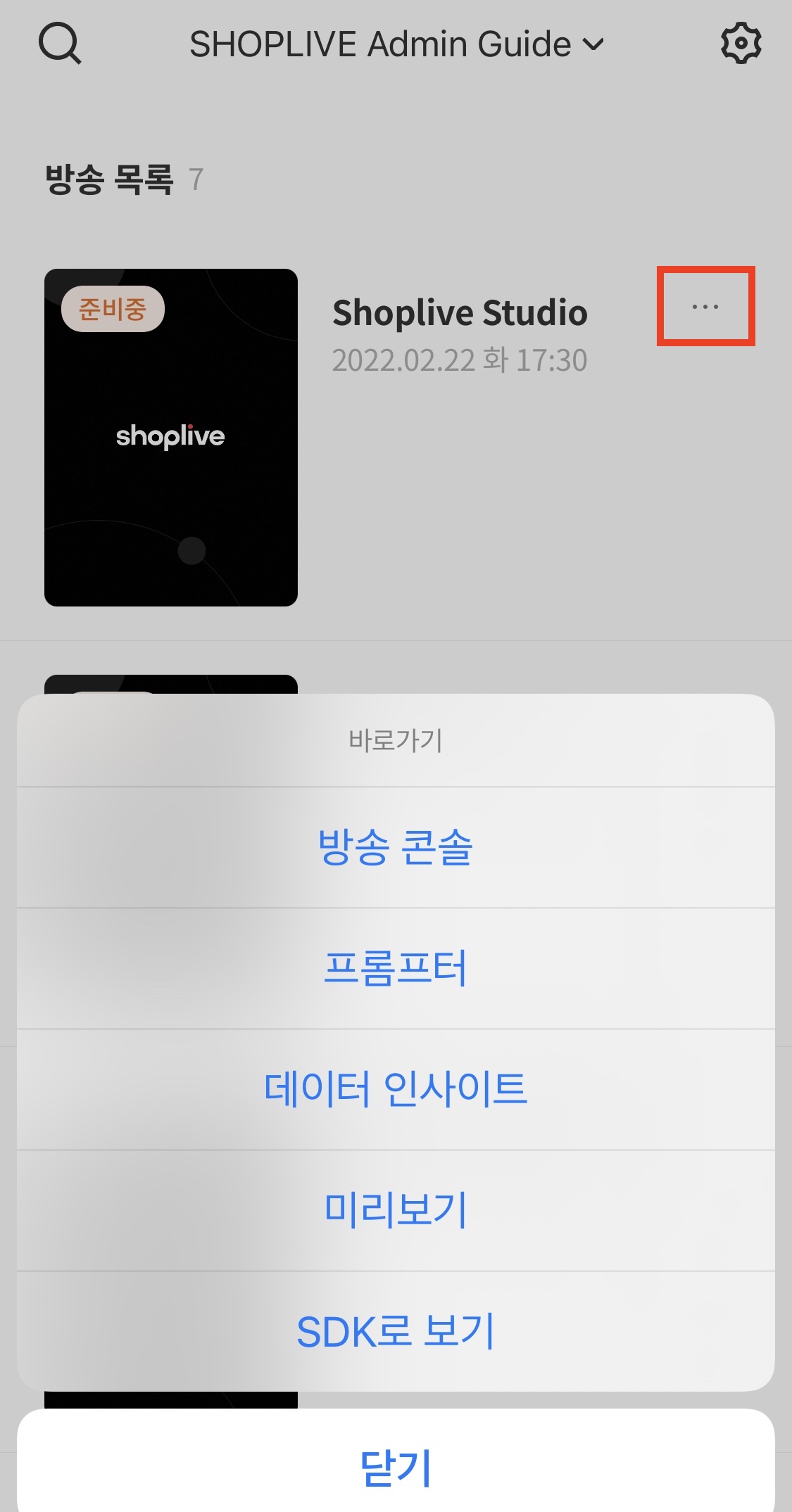Open the settings gear
The image size is (792, 1512).
tap(741, 44)
